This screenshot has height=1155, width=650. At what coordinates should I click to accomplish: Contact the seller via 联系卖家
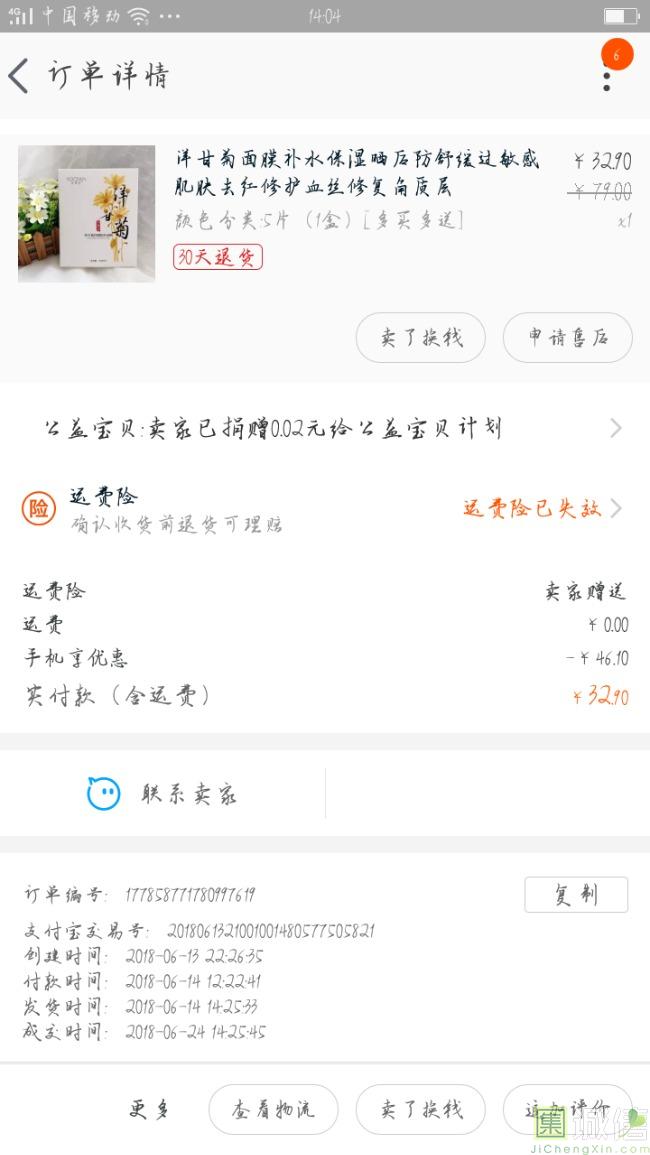(x=163, y=794)
